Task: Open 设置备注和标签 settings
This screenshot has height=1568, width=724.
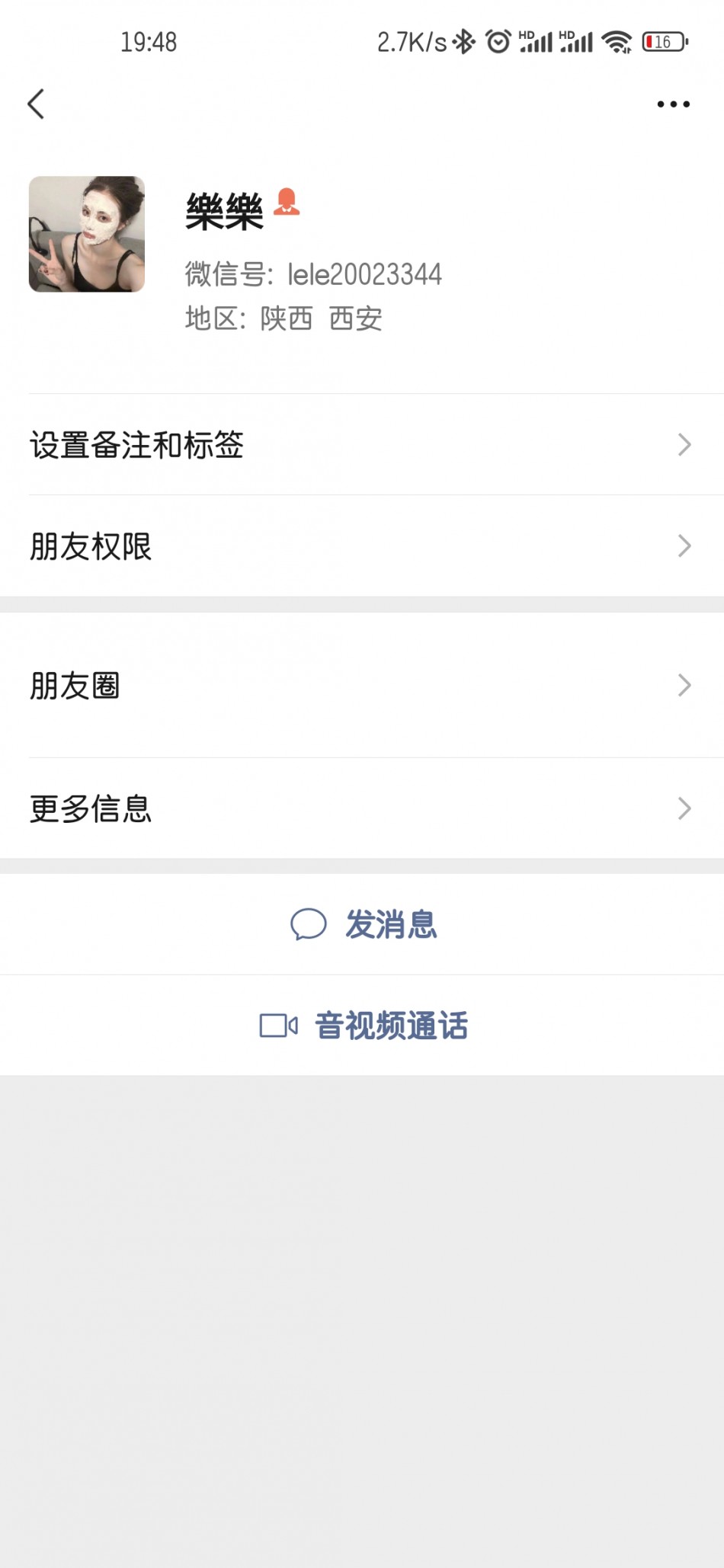Action: 362,444
